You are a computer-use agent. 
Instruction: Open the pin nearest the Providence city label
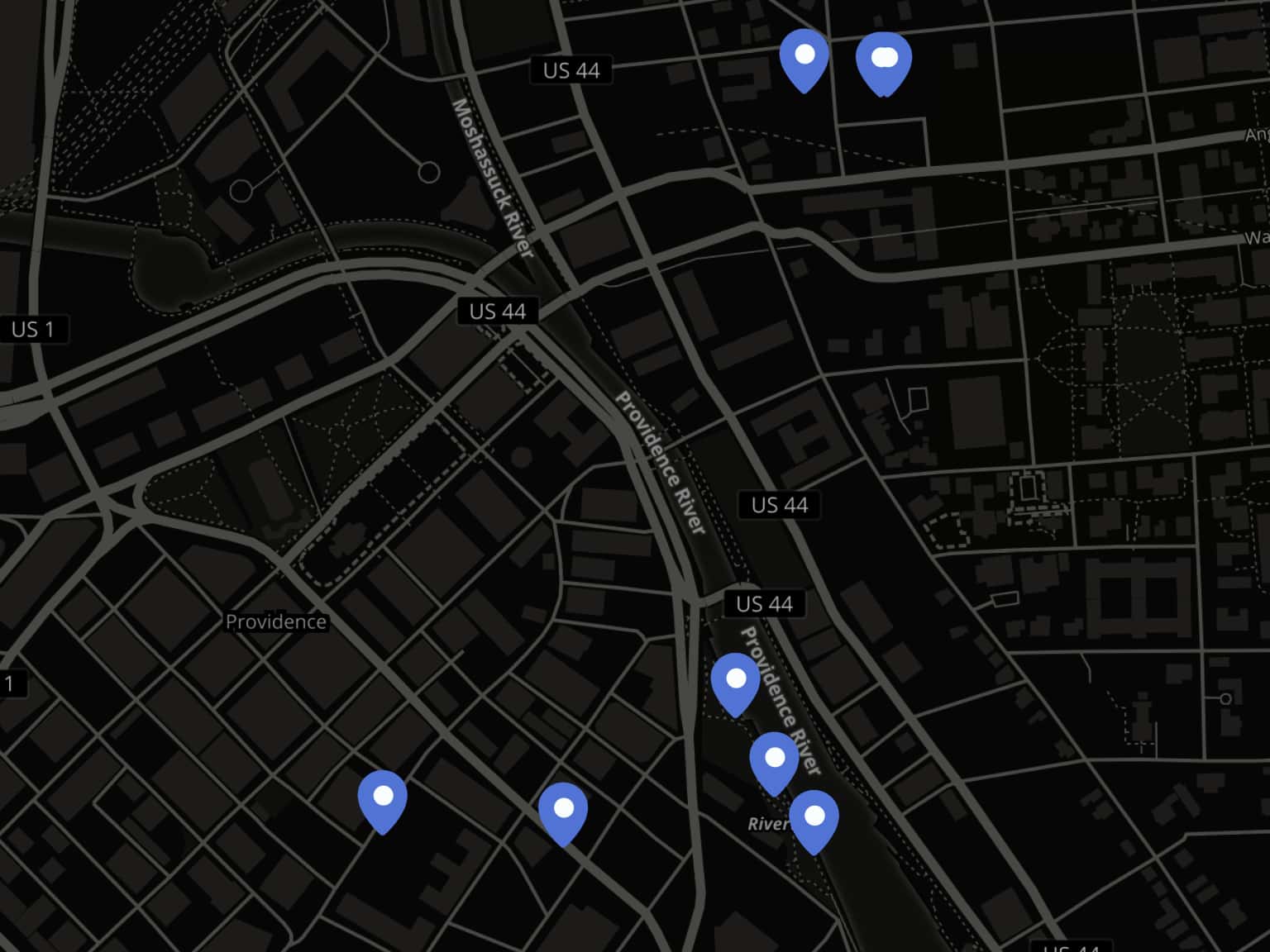383,800
